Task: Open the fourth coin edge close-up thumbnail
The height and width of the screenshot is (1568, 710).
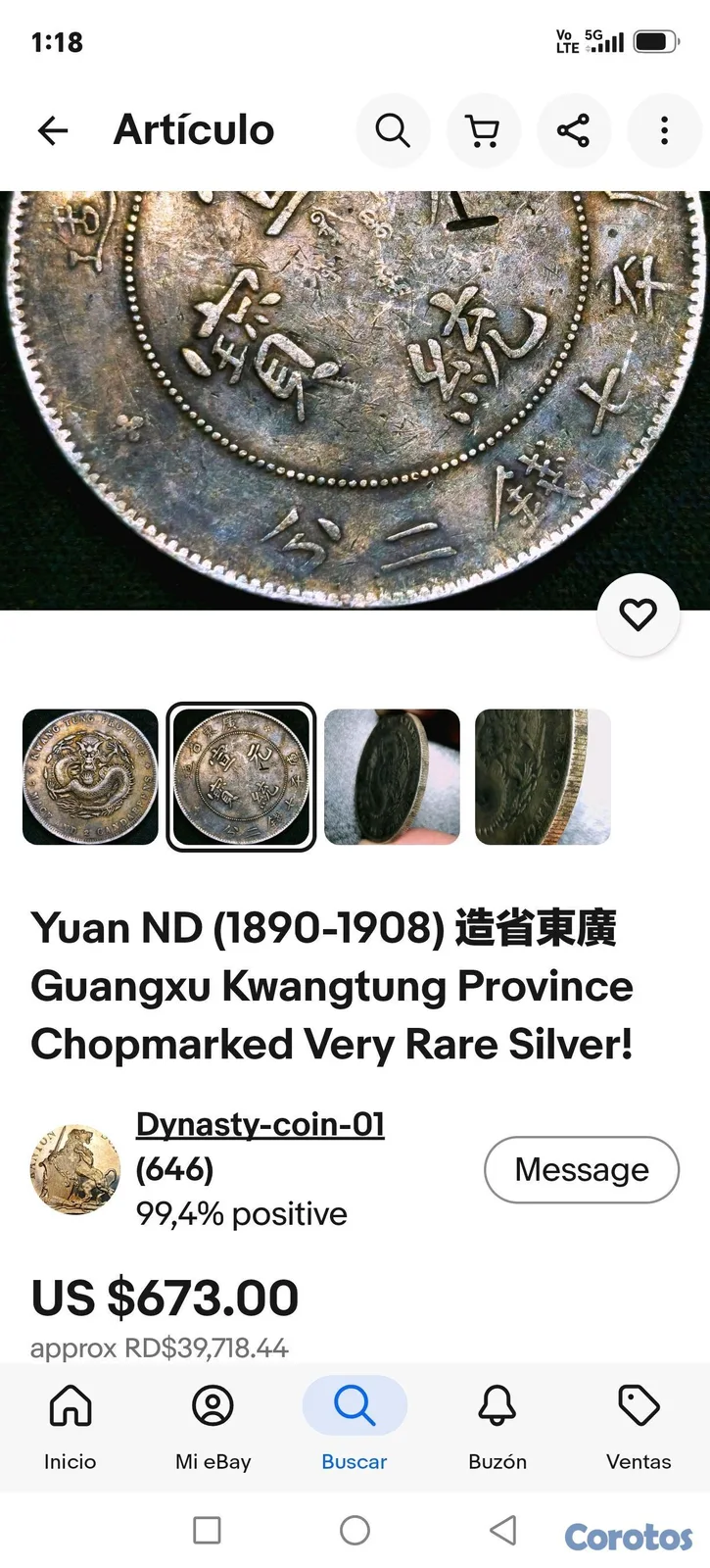Action: tap(543, 777)
